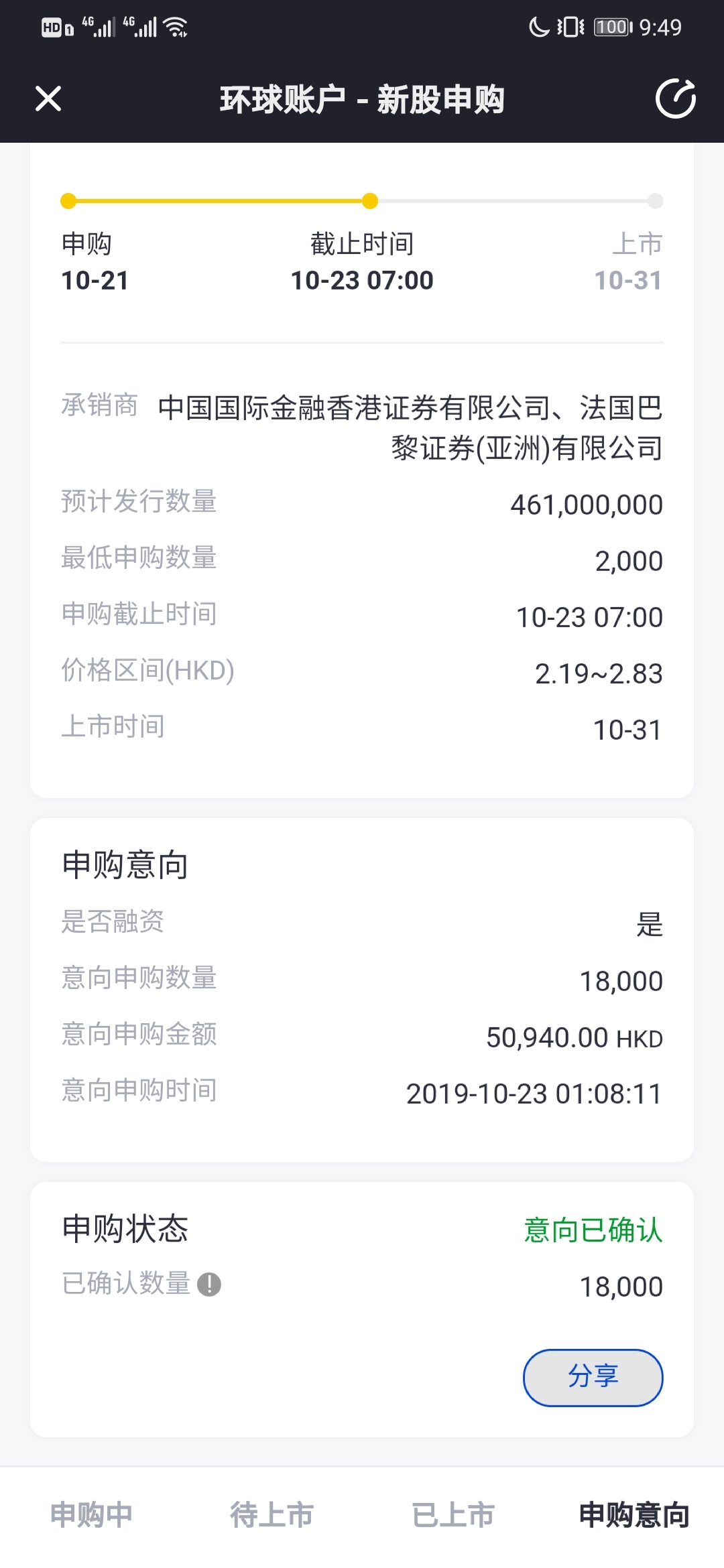The width and height of the screenshot is (724, 1568).
Task: Switch to the 待上市 tab
Action: click(x=271, y=1515)
